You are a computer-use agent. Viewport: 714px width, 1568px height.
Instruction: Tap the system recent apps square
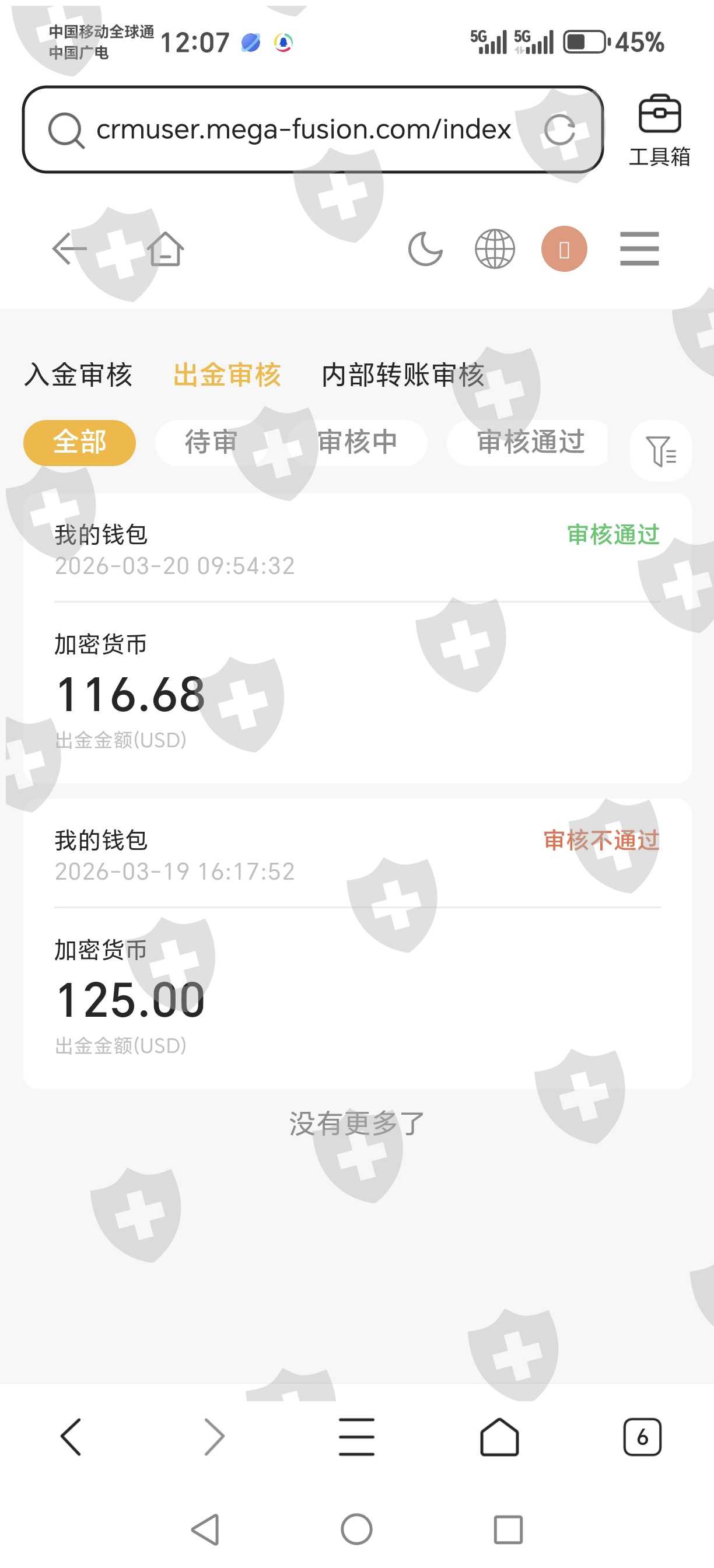[508, 1529]
